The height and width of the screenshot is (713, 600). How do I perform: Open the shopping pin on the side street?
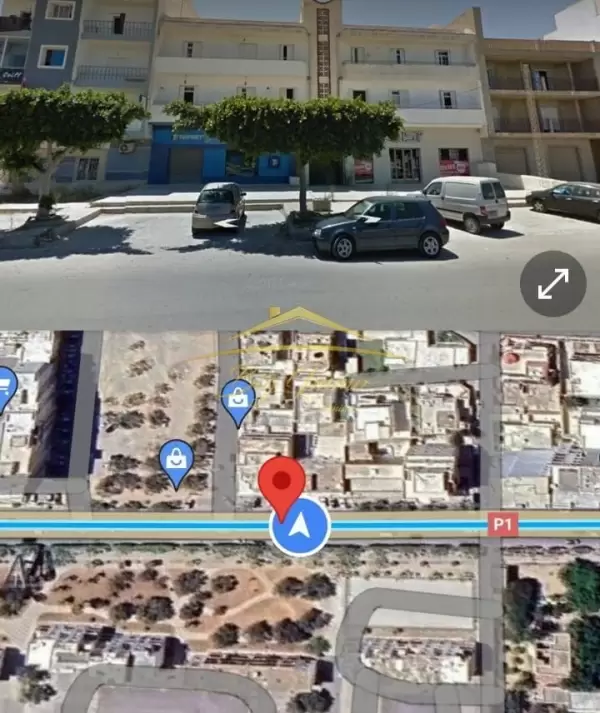click(x=238, y=399)
